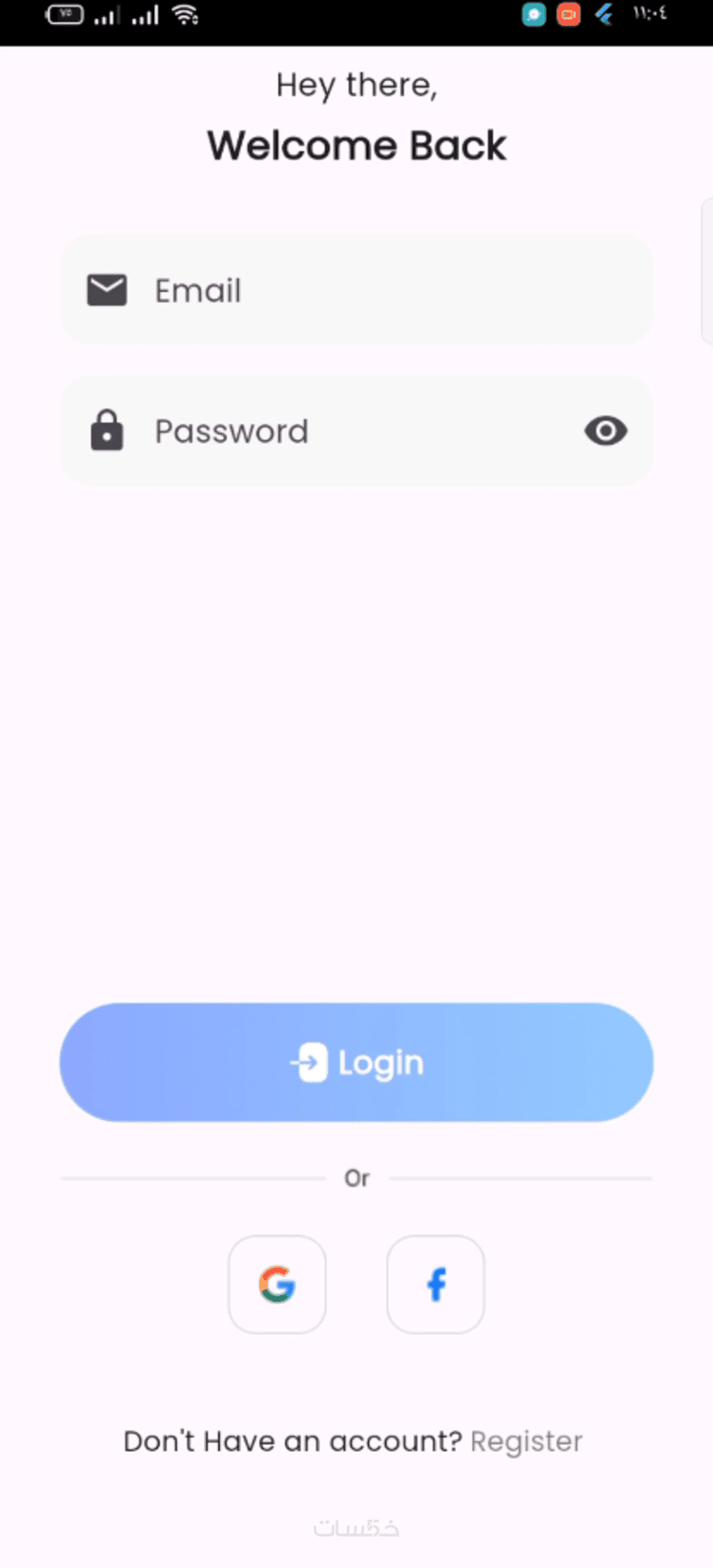Toggle password visibility eye icon
713x1568 pixels.
[x=606, y=431]
